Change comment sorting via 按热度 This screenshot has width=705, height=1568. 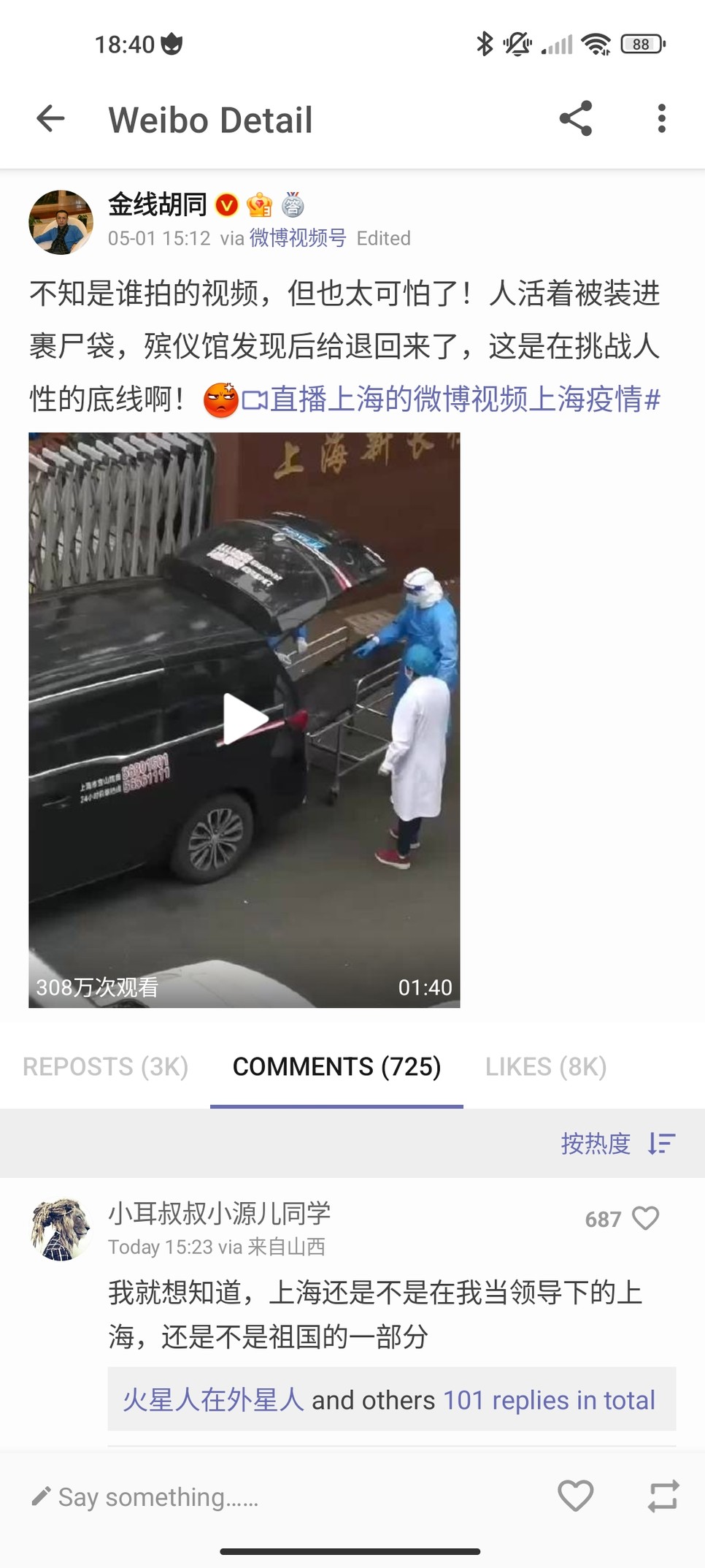(617, 1143)
